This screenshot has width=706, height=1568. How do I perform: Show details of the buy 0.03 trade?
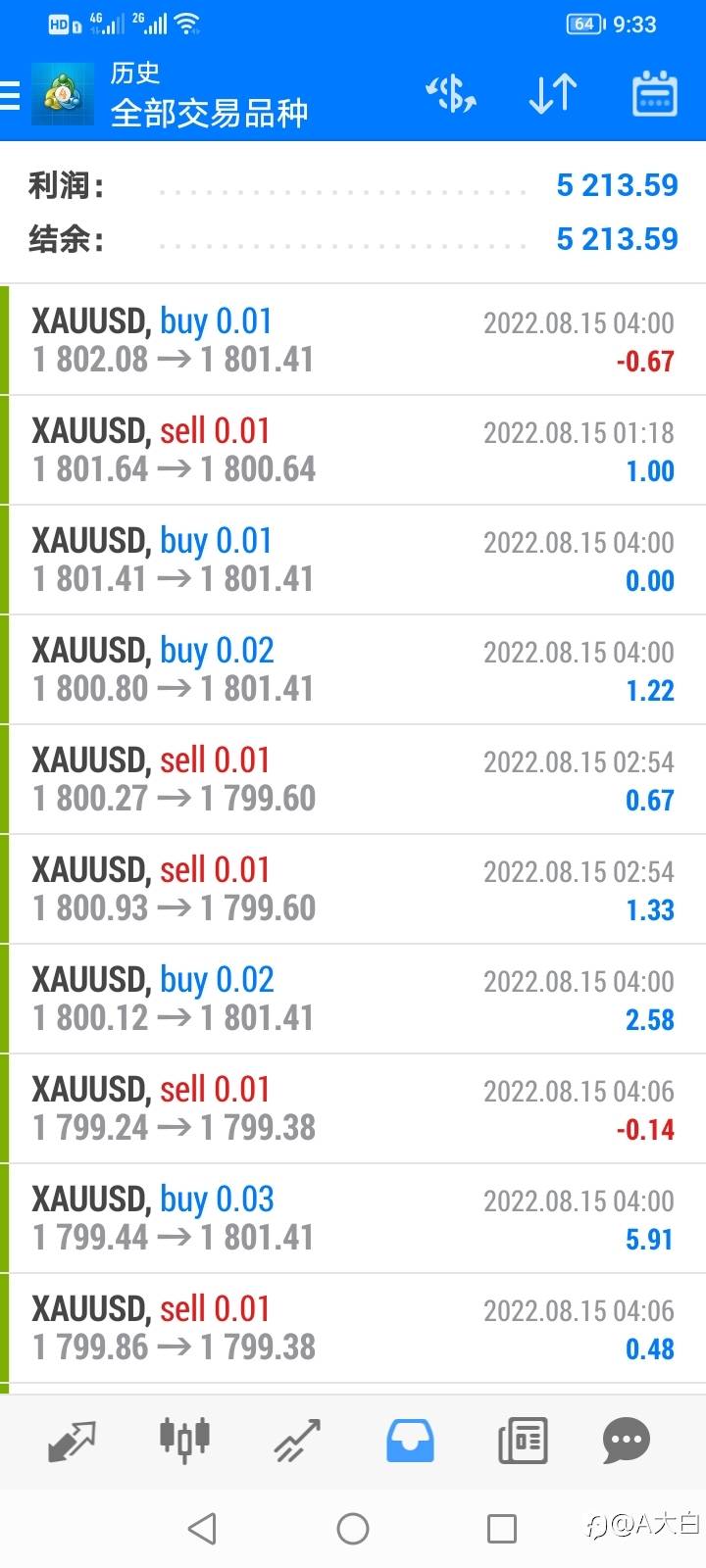pos(353,1218)
